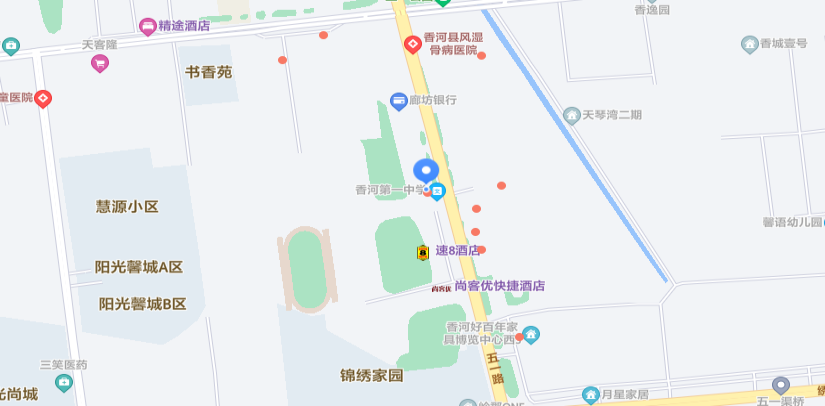
Task: Open the 香城壹号 residence marker
Action: pos(749,44)
